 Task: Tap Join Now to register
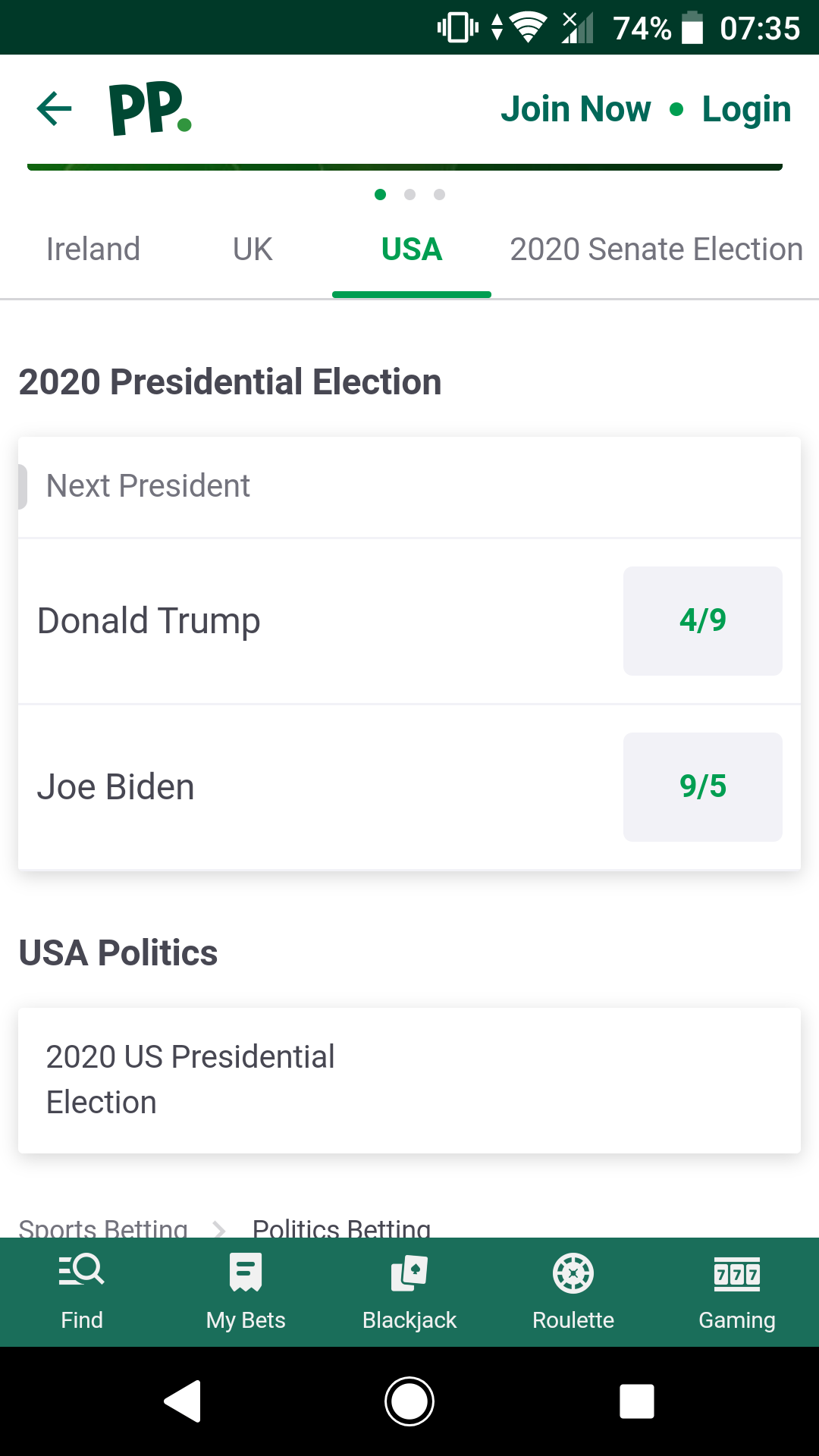[576, 109]
